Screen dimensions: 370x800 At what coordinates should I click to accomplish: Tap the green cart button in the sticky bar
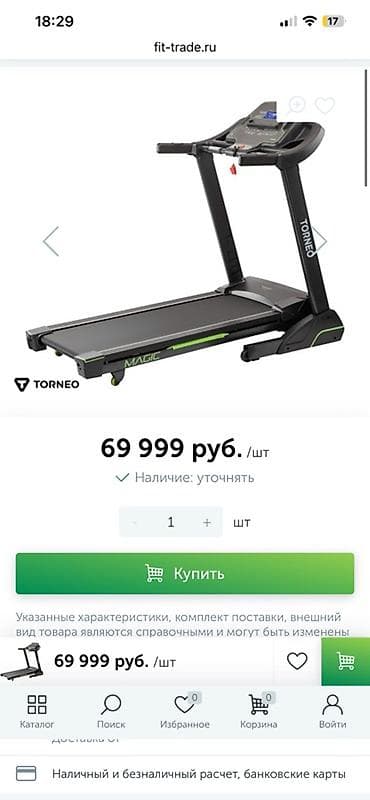[x=346, y=661]
